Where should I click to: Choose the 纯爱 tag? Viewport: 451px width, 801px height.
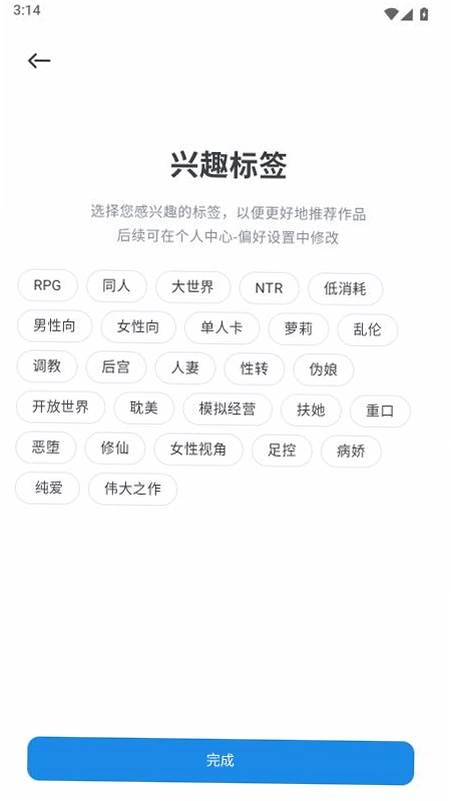(x=48, y=488)
